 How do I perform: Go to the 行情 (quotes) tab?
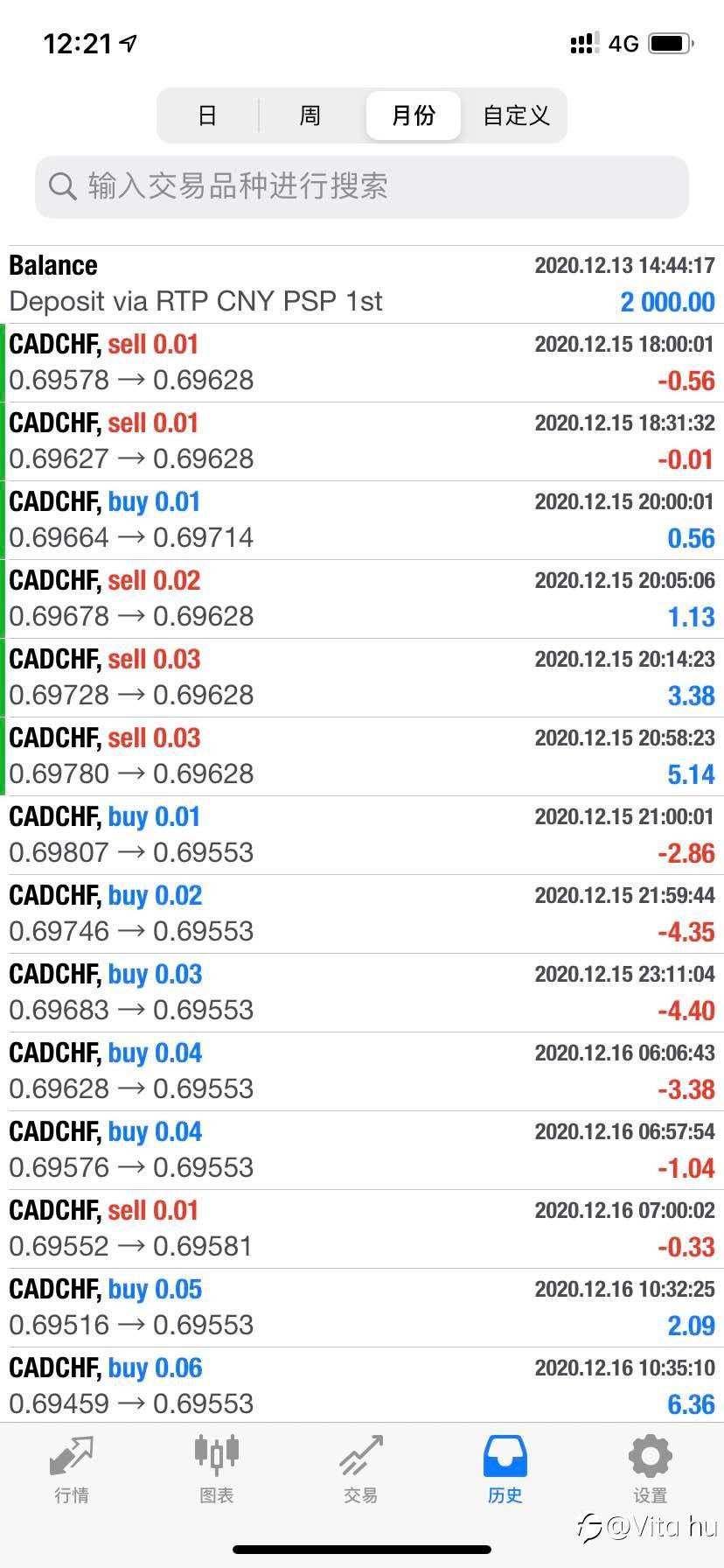pyautogui.click(x=72, y=1470)
